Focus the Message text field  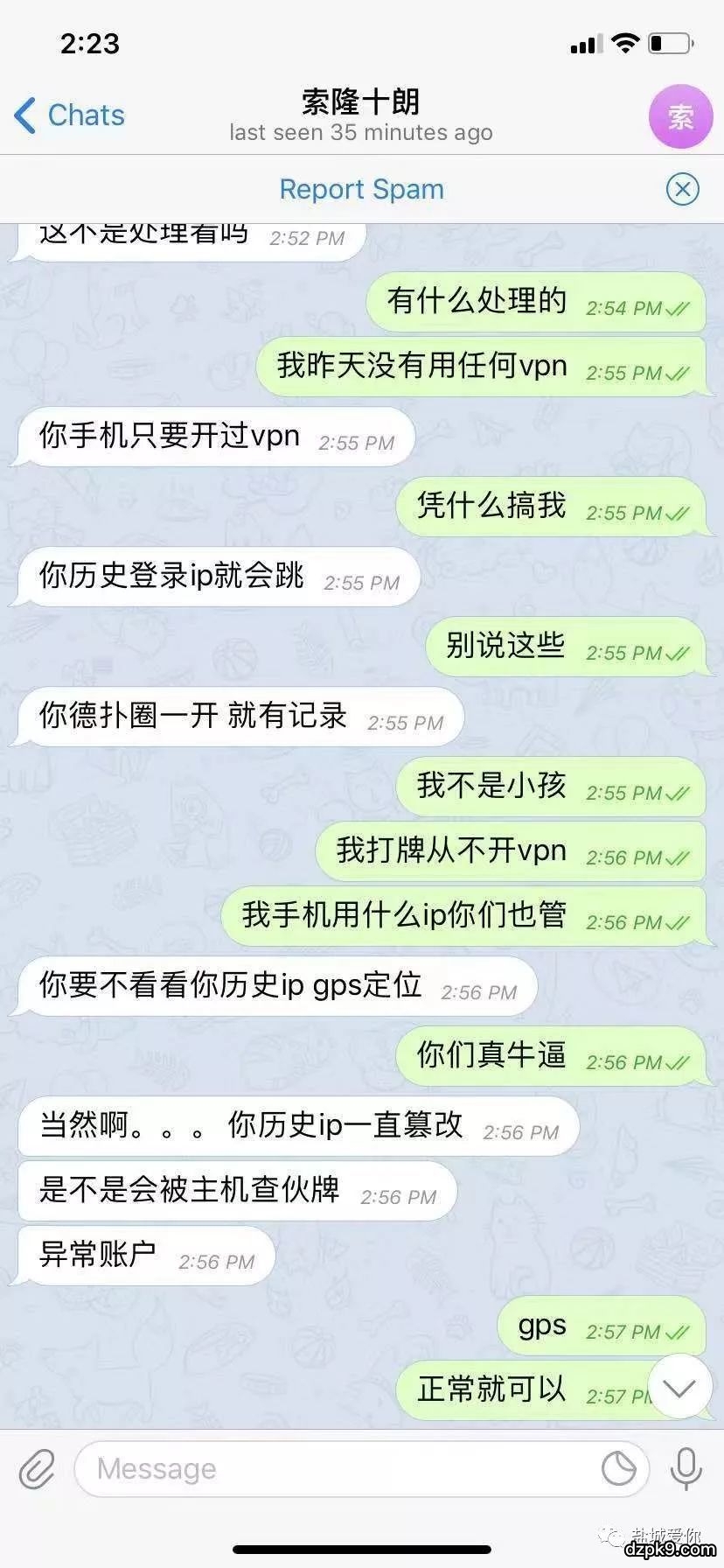341,1469
